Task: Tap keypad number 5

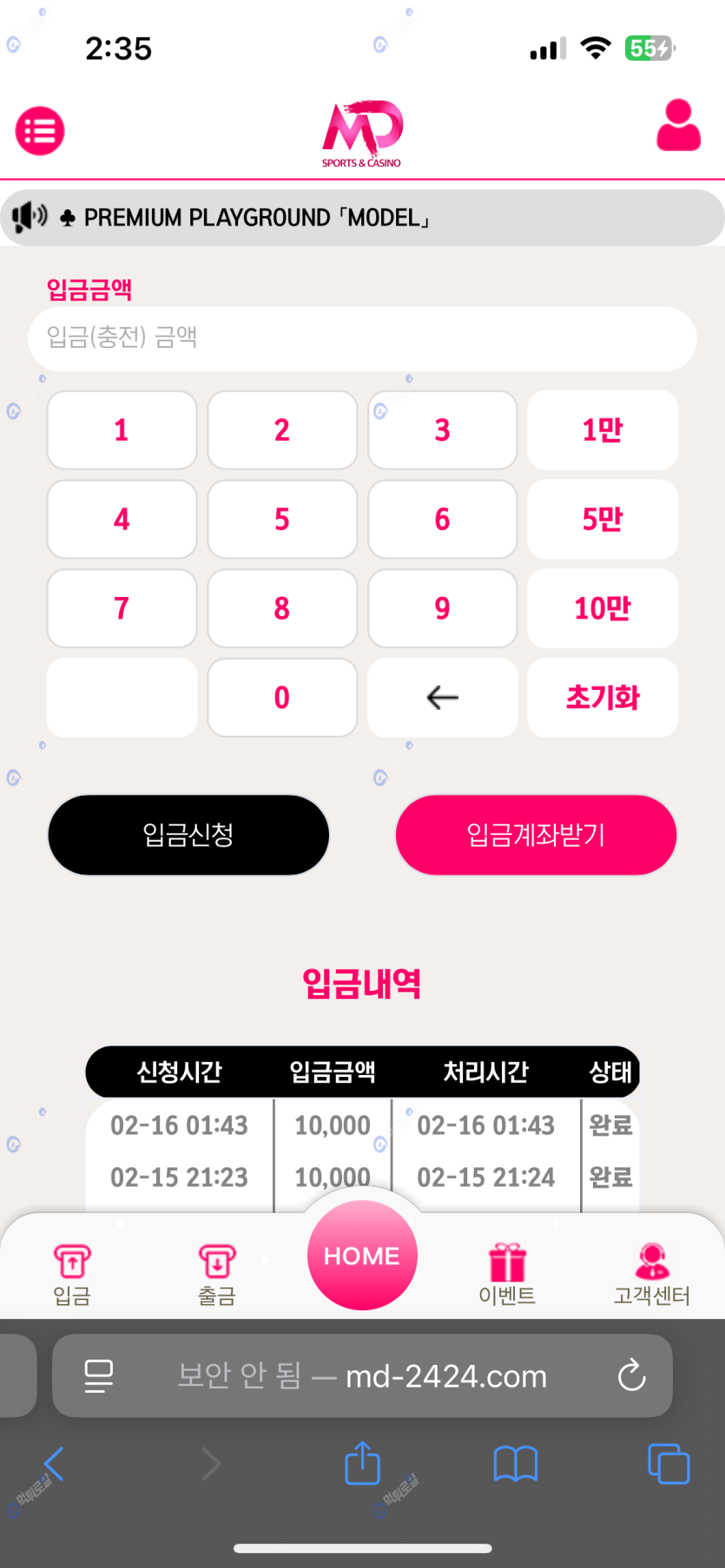Action: 282,519
